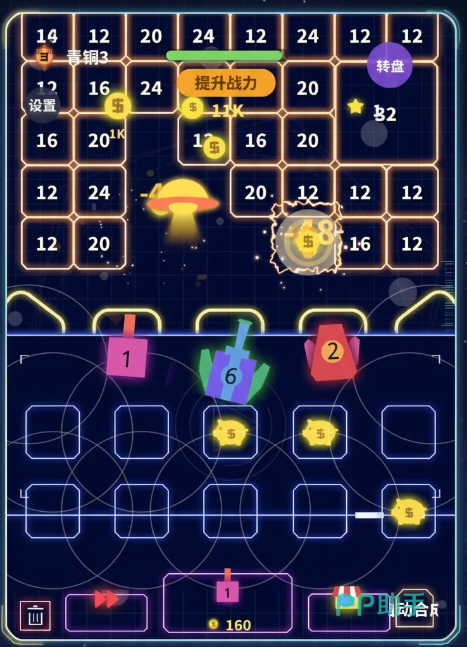The height and width of the screenshot is (647, 467).
Task: Tap the trash can icon
Action: [35, 616]
